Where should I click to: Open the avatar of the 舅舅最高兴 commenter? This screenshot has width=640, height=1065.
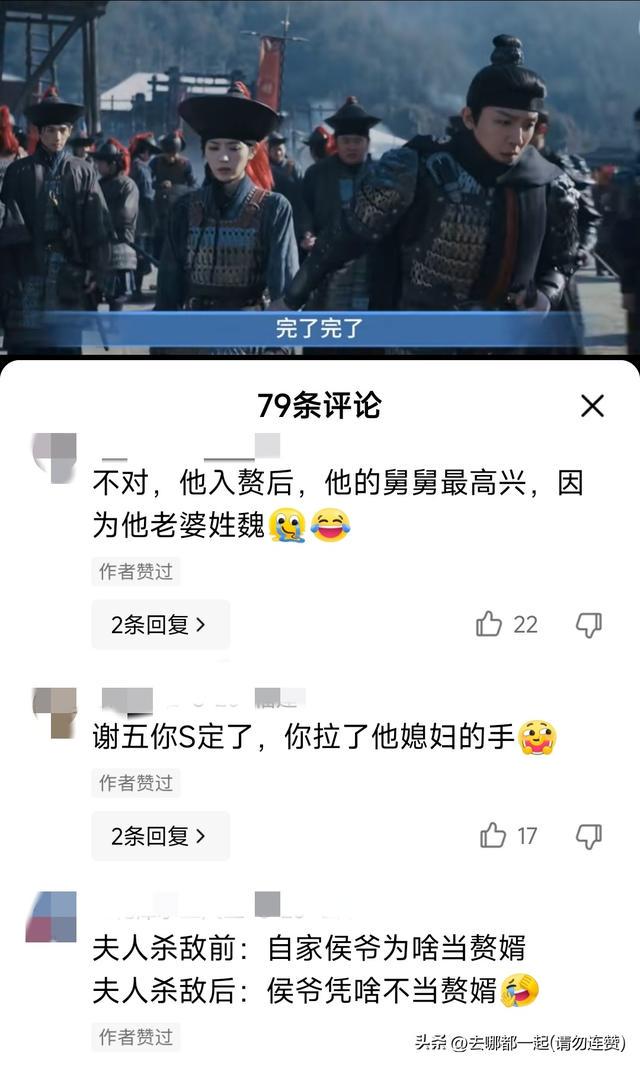click(54, 457)
